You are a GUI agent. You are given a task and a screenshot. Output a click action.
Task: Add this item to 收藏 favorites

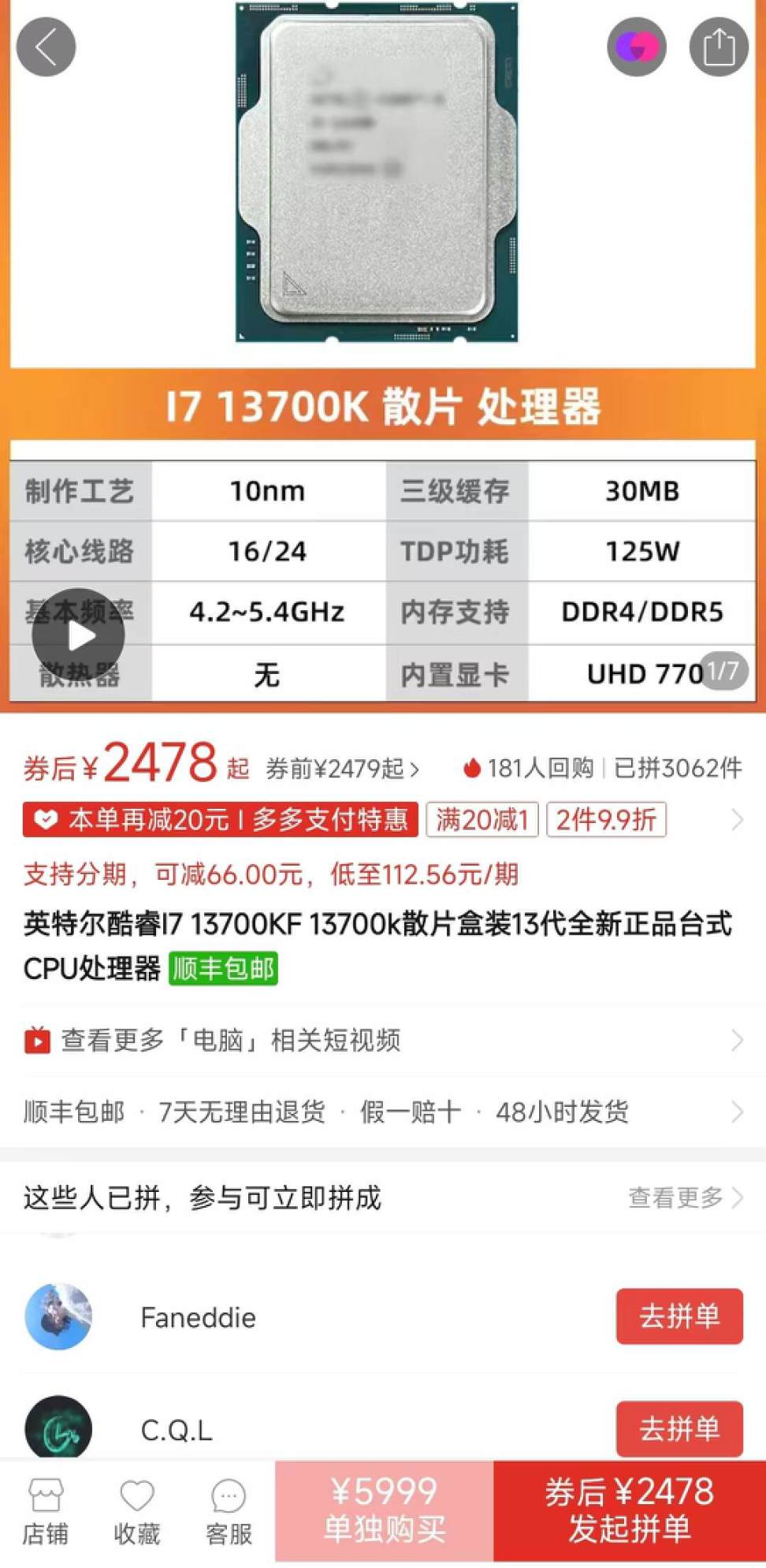coord(136,1511)
